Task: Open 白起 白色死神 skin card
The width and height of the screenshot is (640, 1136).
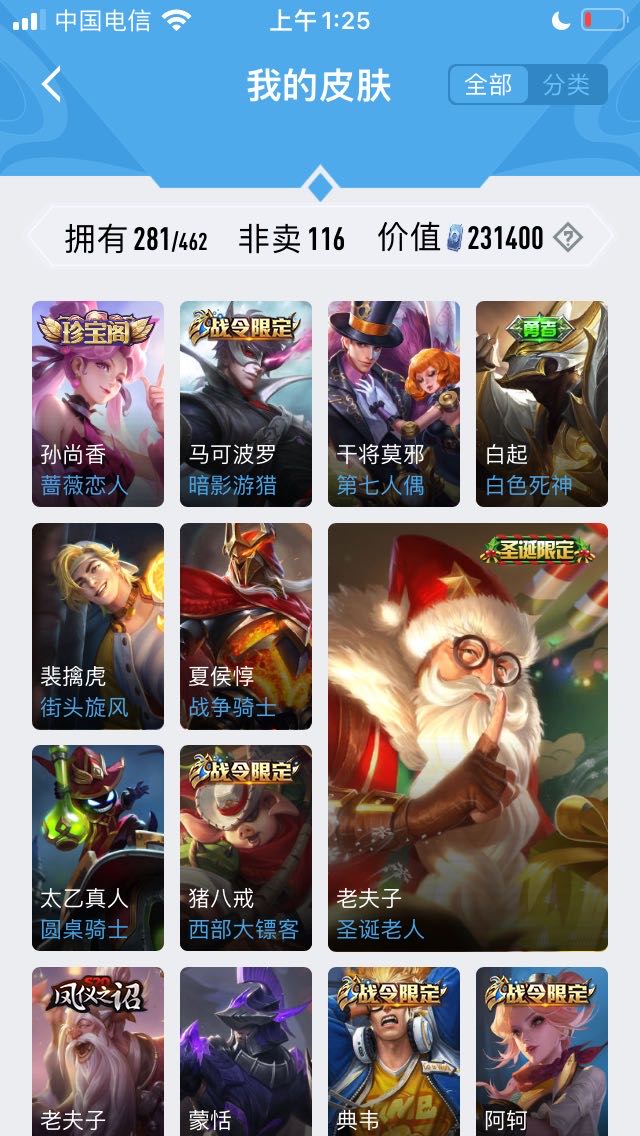Action: (x=542, y=404)
